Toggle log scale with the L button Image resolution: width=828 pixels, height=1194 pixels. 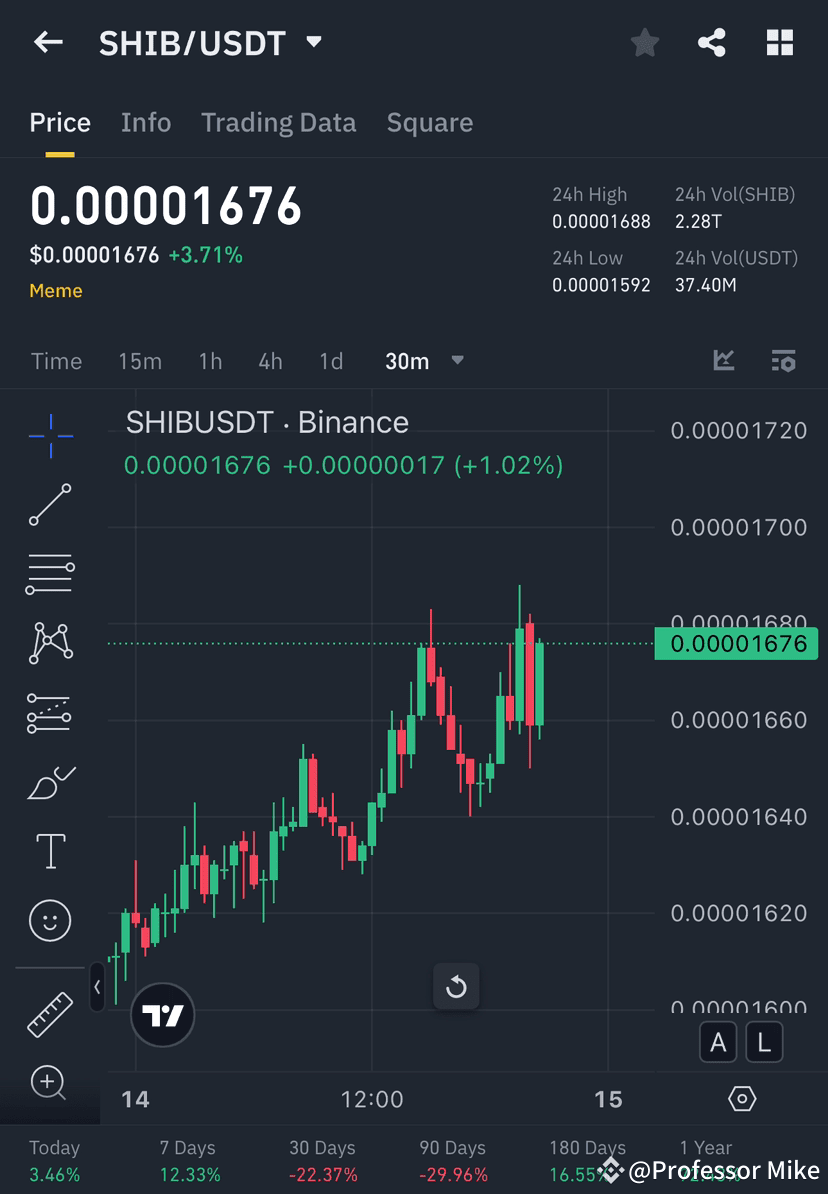pyautogui.click(x=764, y=1042)
